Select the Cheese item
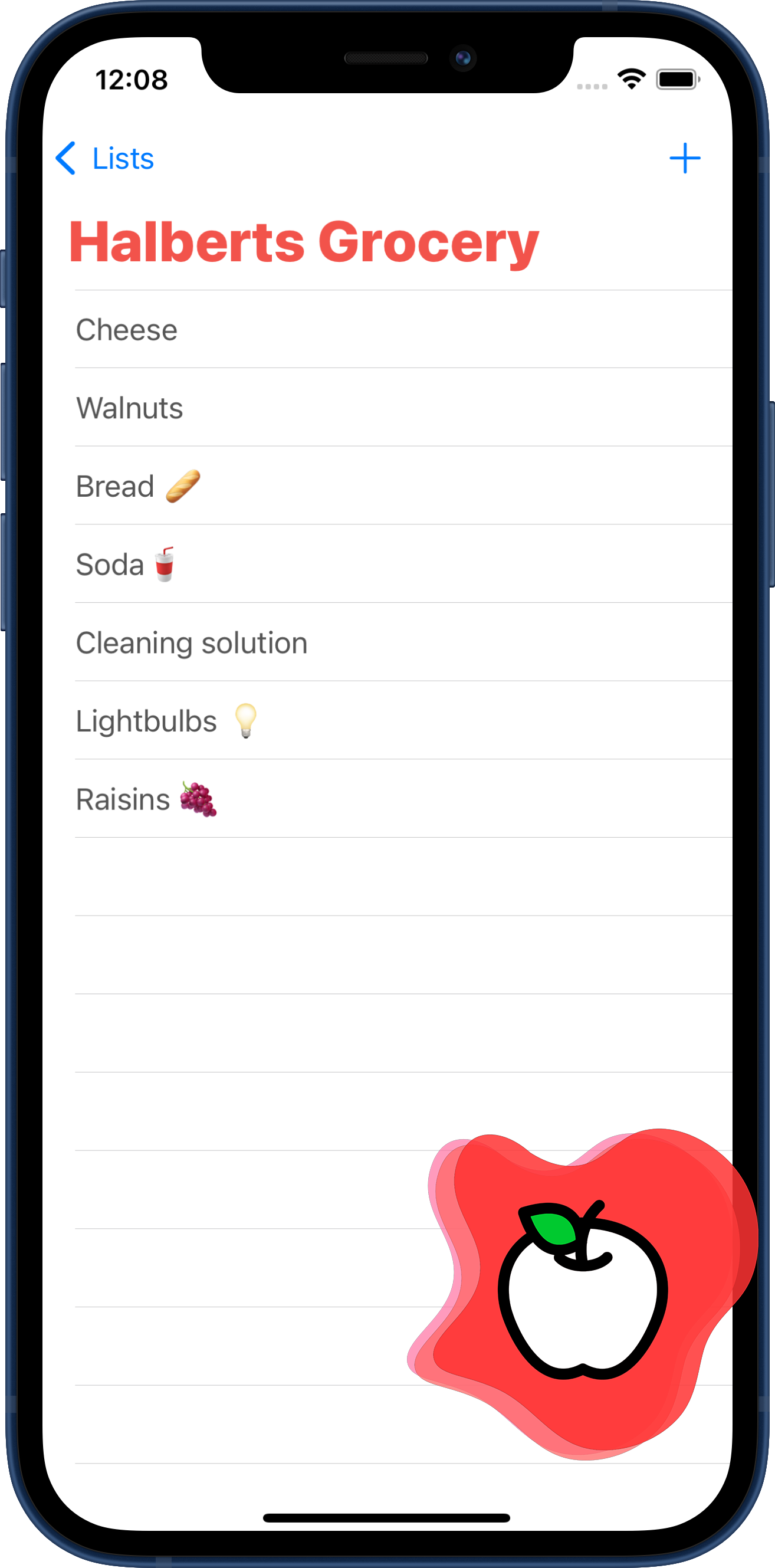Screen dimensions: 775x1568 127,330
